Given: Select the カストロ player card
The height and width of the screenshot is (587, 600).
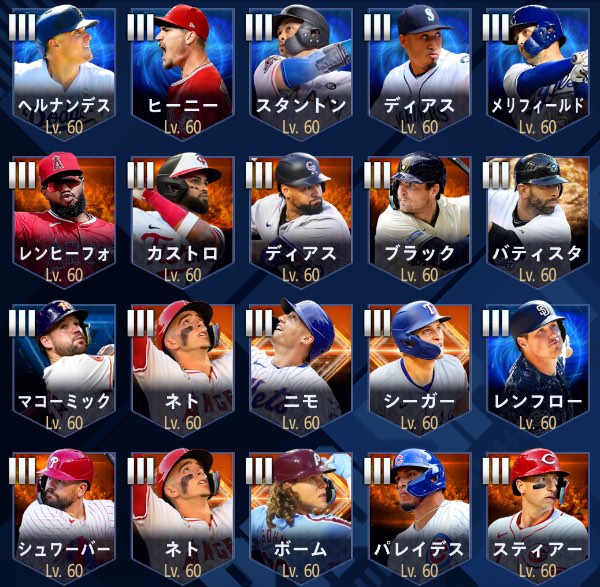Looking at the screenshot, I should click(x=182, y=218).
